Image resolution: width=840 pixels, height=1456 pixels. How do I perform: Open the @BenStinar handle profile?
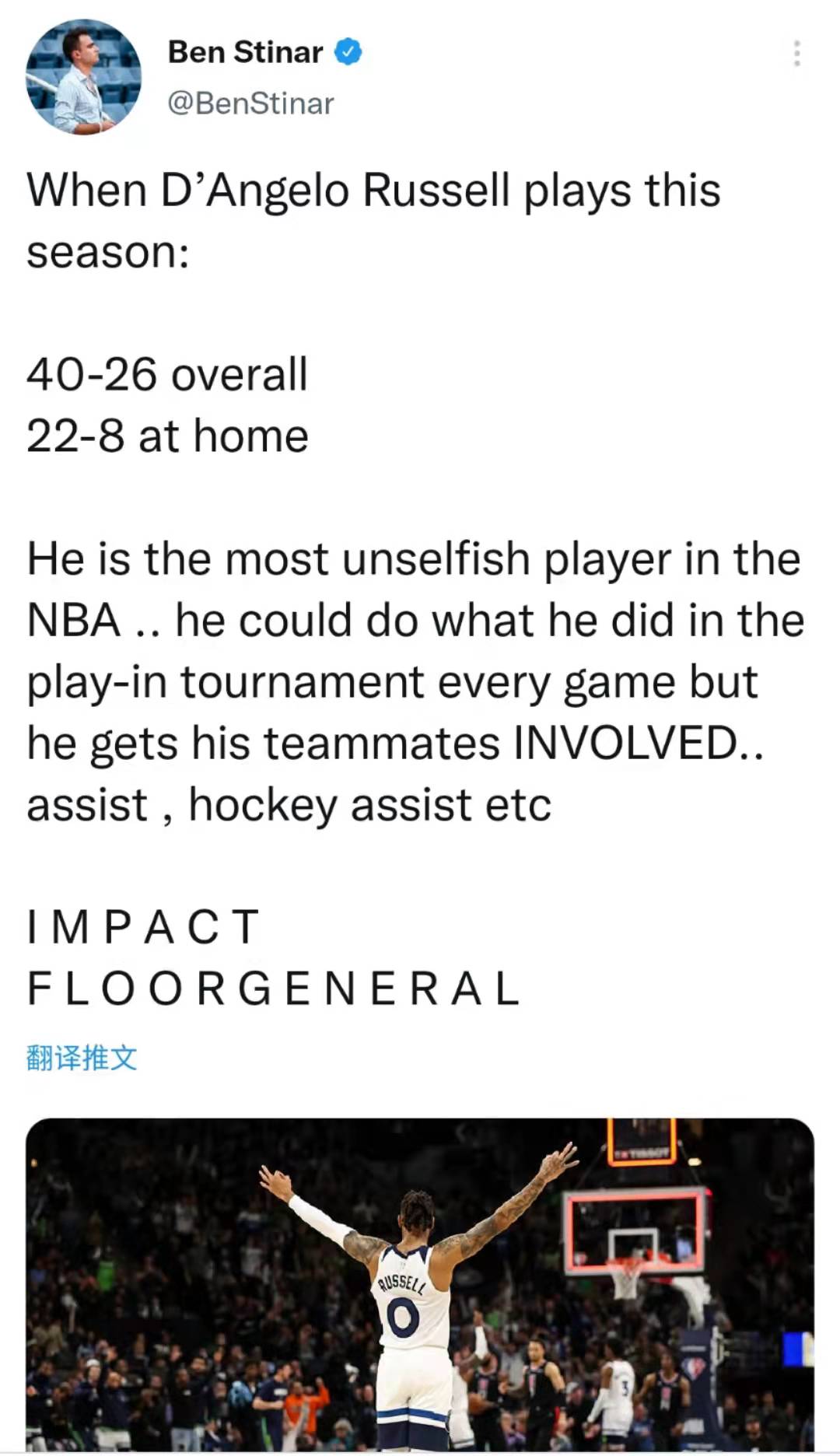(250, 103)
